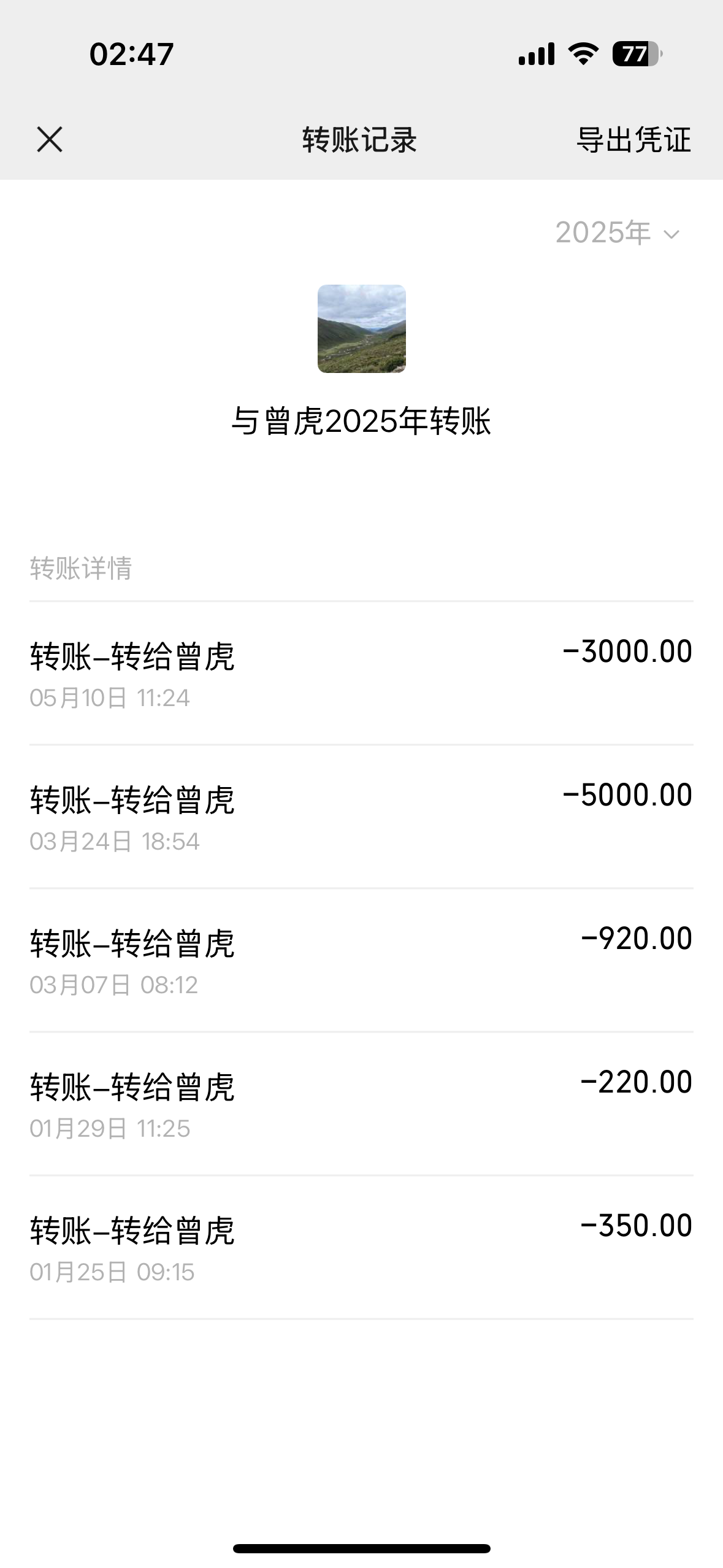This screenshot has width=723, height=1568.
Task: Close the transfer records page
Action: (50, 139)
